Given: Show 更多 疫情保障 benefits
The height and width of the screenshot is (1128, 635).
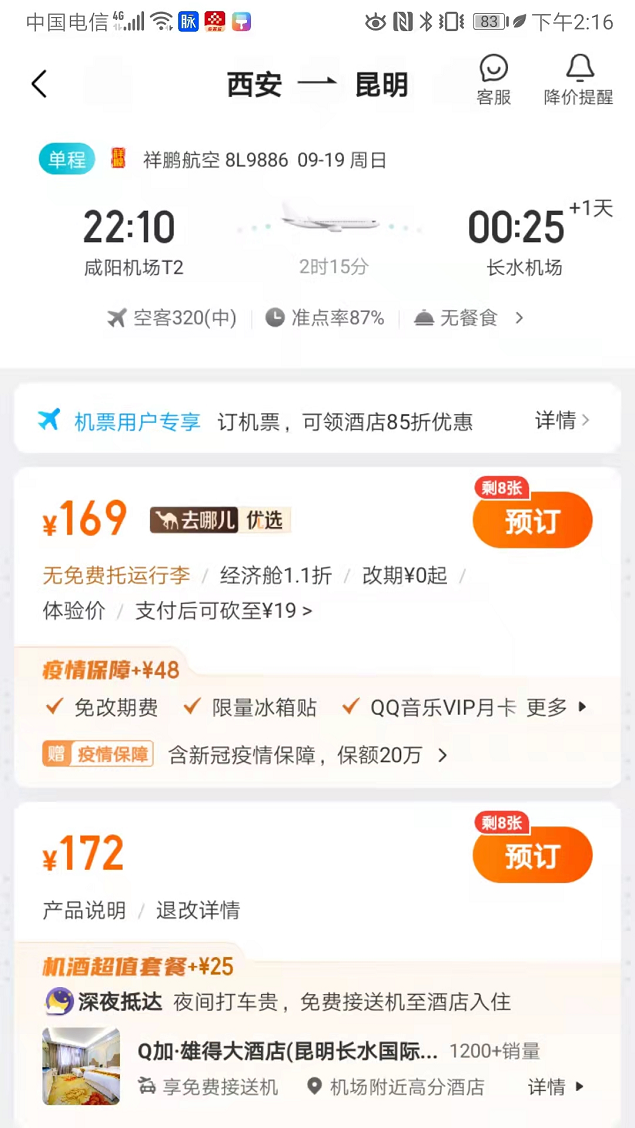Looking at the screenshot, I should [x=556, y=707].
